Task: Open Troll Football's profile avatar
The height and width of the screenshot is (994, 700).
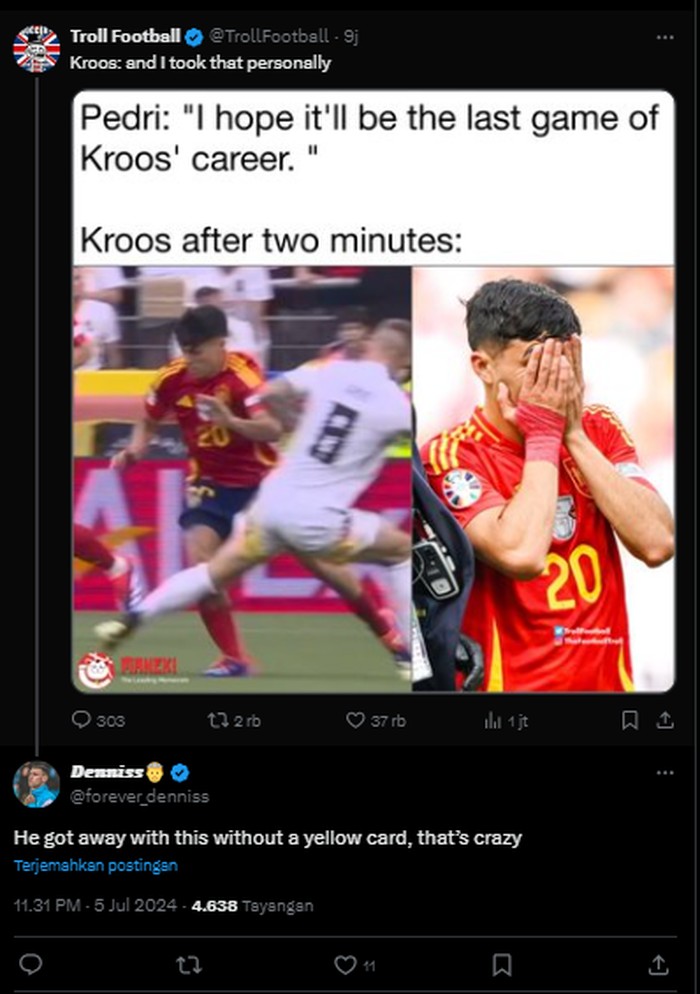Action: tap(36, 49)
